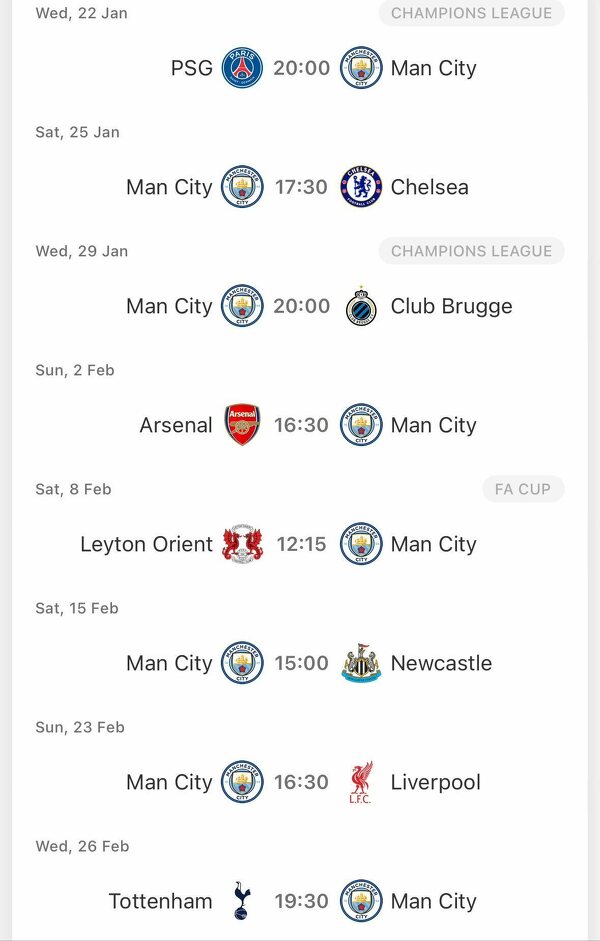Open Leyton Orient vs Man City match
600x941 pixels.
(x=301, y=544)
